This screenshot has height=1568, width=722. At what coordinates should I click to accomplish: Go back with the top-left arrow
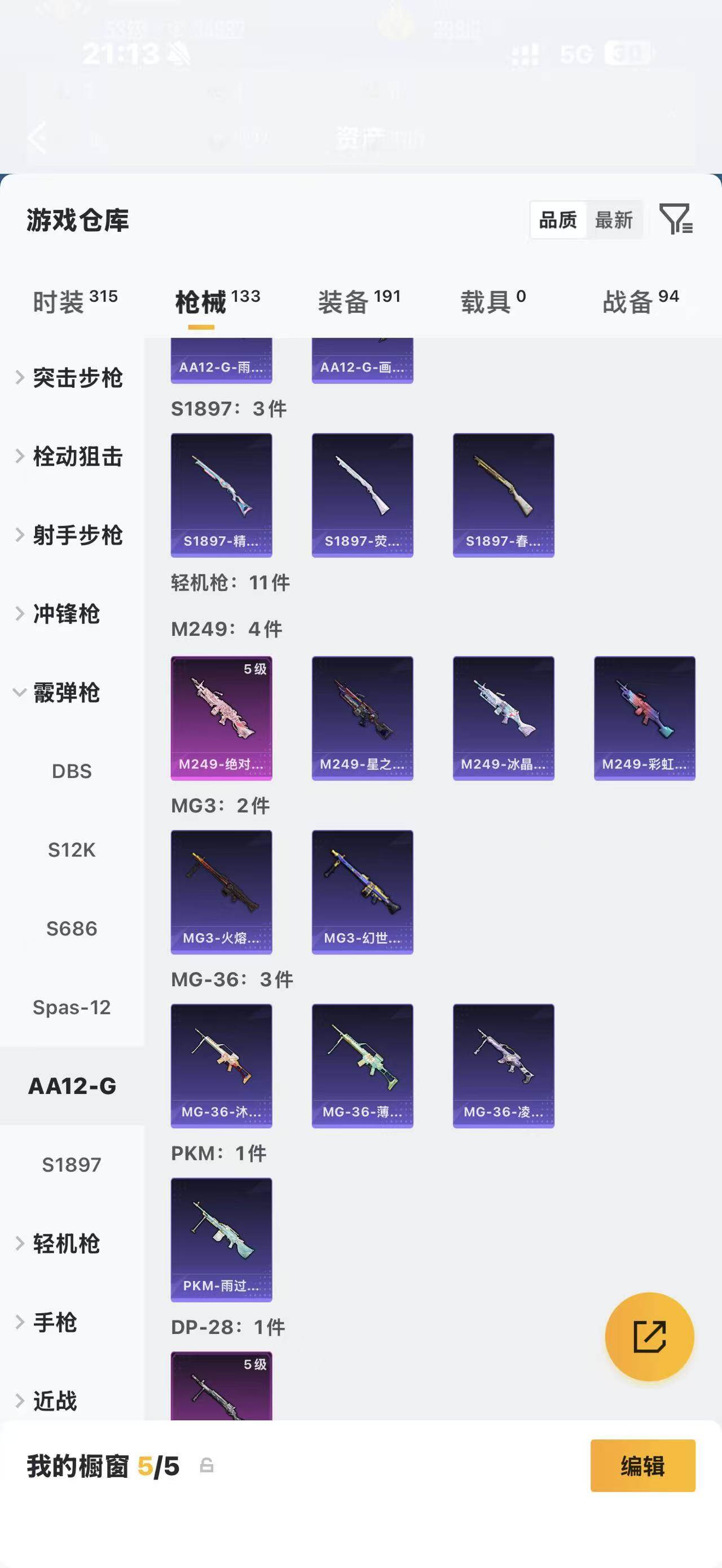(x=38, y=137)
